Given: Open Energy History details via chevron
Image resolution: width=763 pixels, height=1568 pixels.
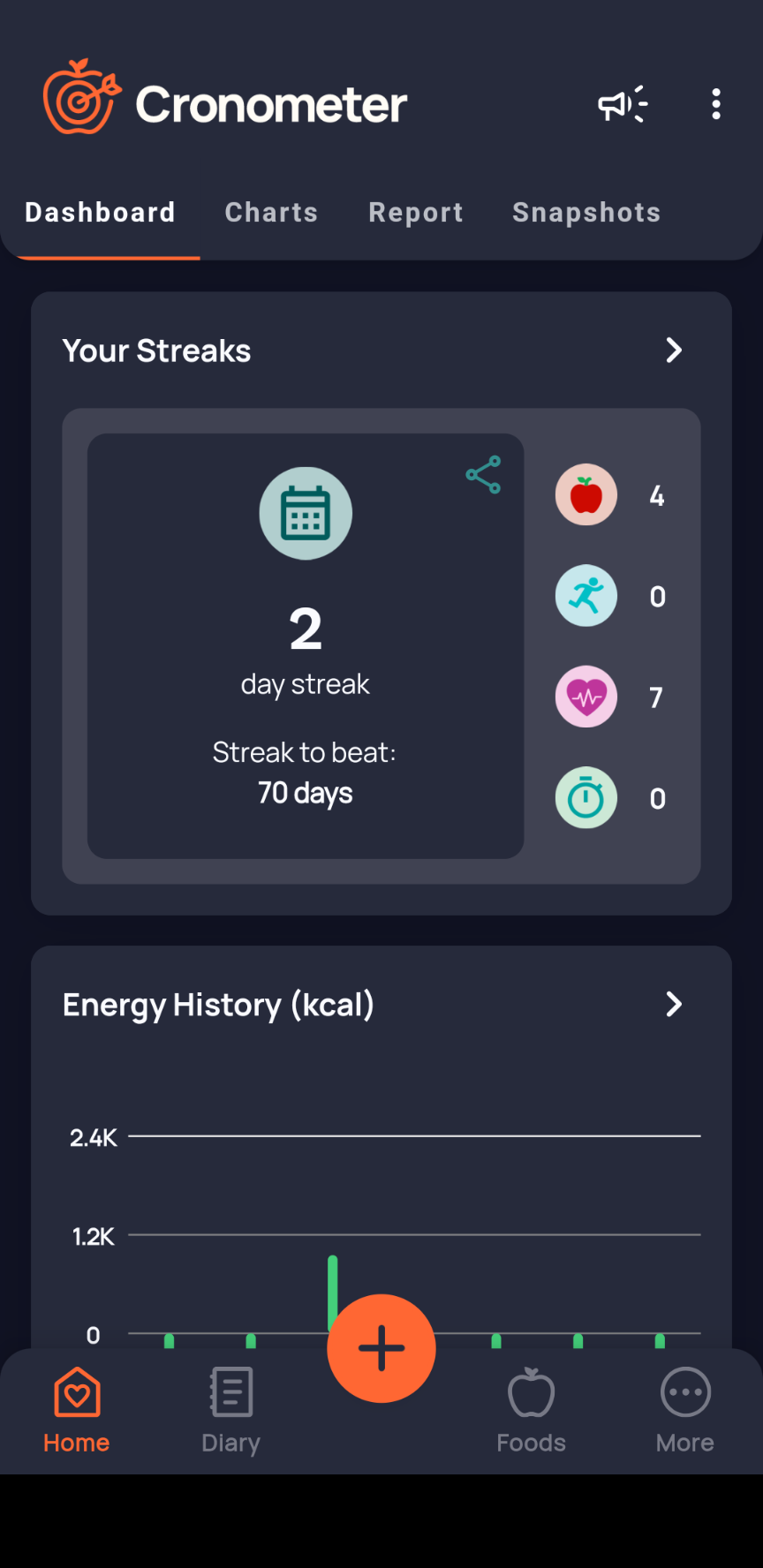Looking at the screenshot, I should (673, 1005).
